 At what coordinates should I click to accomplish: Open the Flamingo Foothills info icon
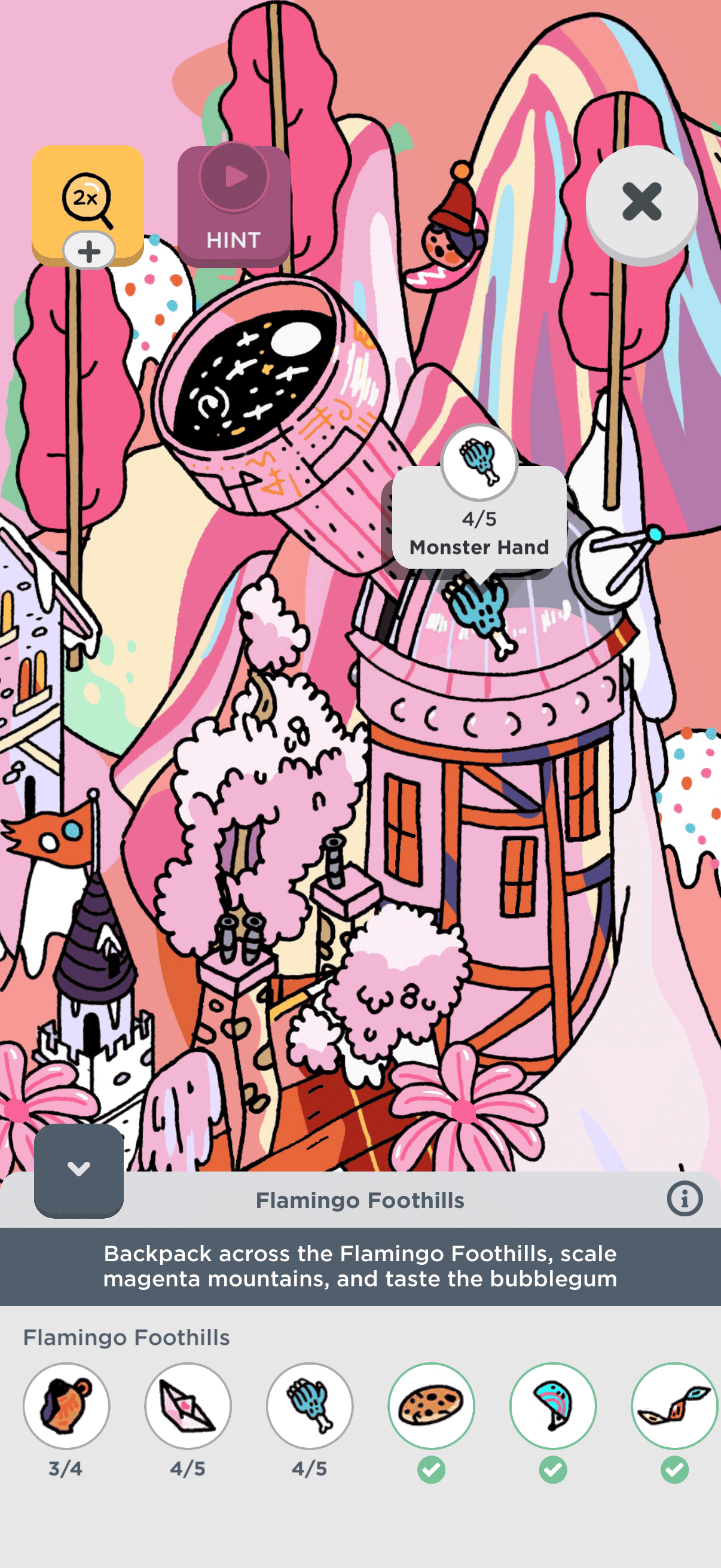(685, 1199)
